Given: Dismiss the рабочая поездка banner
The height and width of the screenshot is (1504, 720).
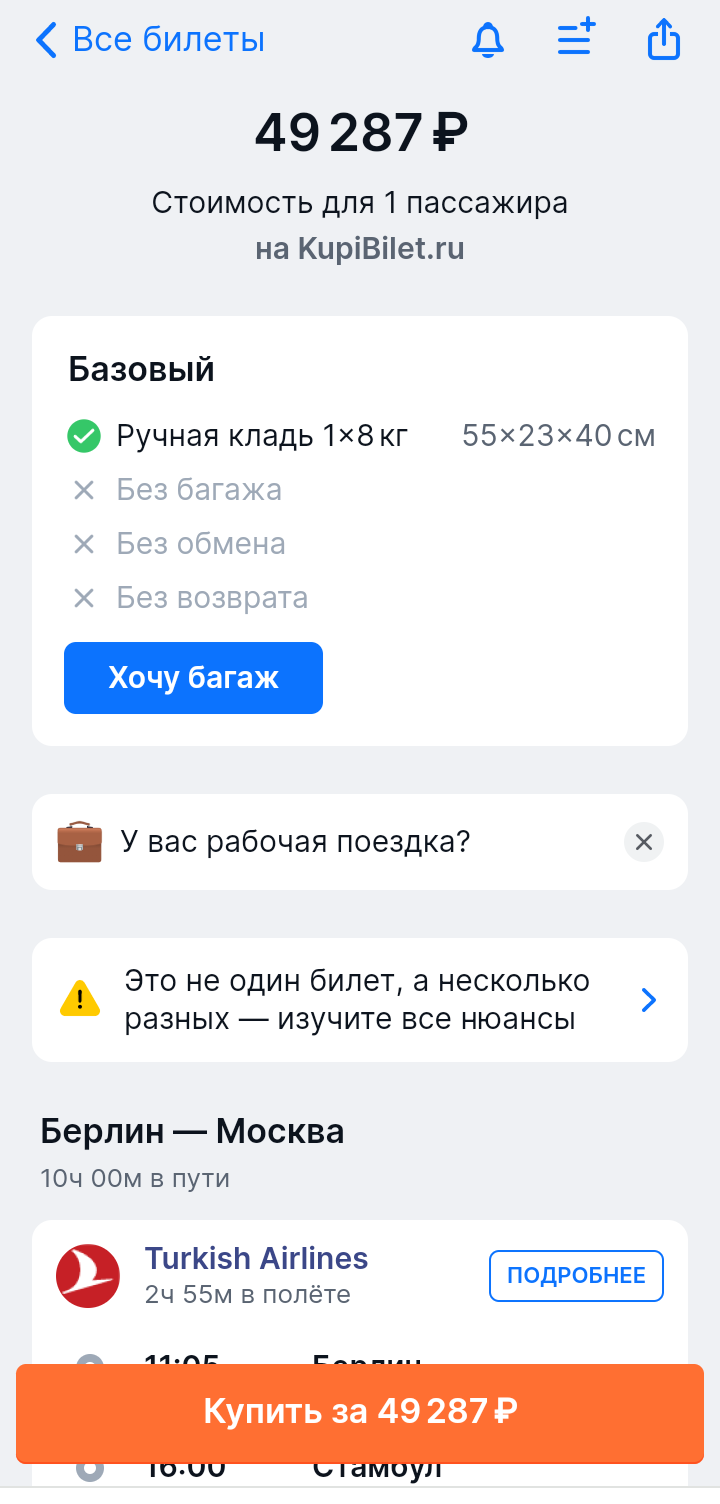Looking at the screenshot, I should click(x=644, y=842).
